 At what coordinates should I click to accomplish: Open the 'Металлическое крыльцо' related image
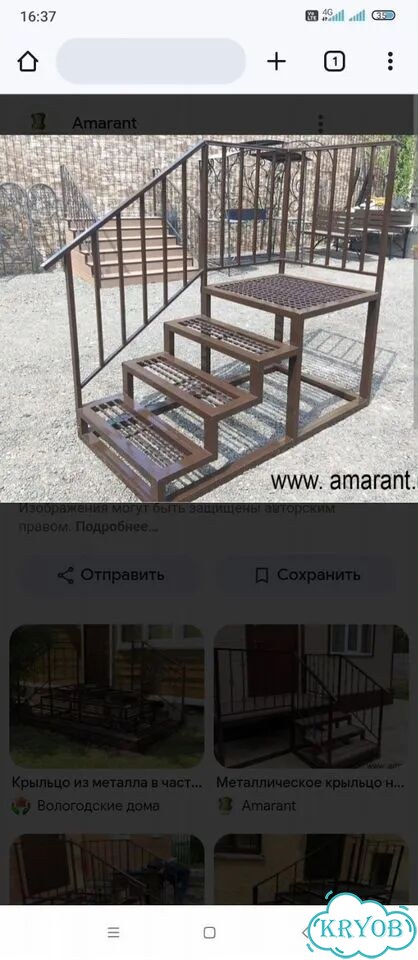[311, 696]
